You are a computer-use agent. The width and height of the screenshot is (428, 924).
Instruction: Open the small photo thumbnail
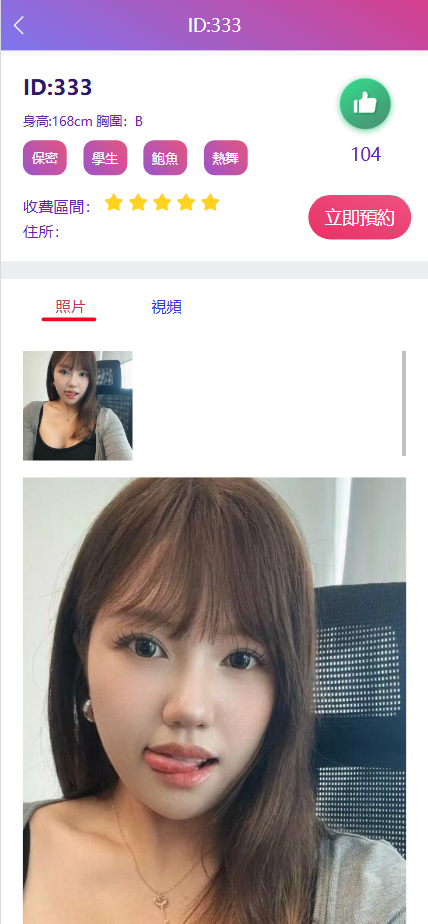(x=78, y=405)
